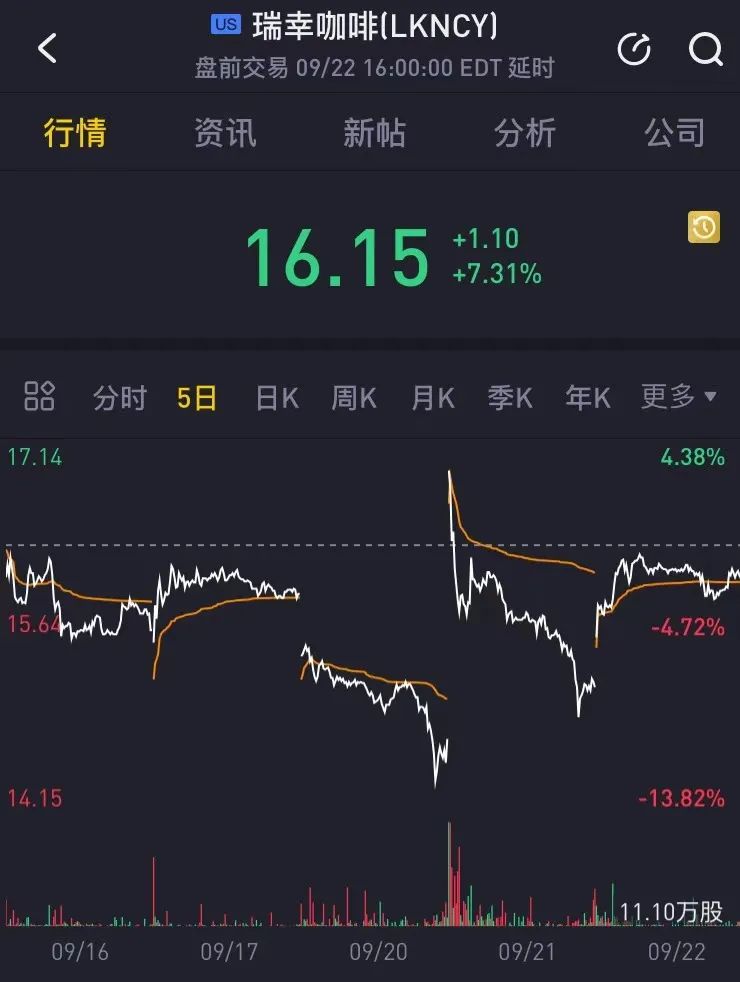Screen dimensions: 740x982
Task: View the 公司 tab
Action: [x=674, y=133]
